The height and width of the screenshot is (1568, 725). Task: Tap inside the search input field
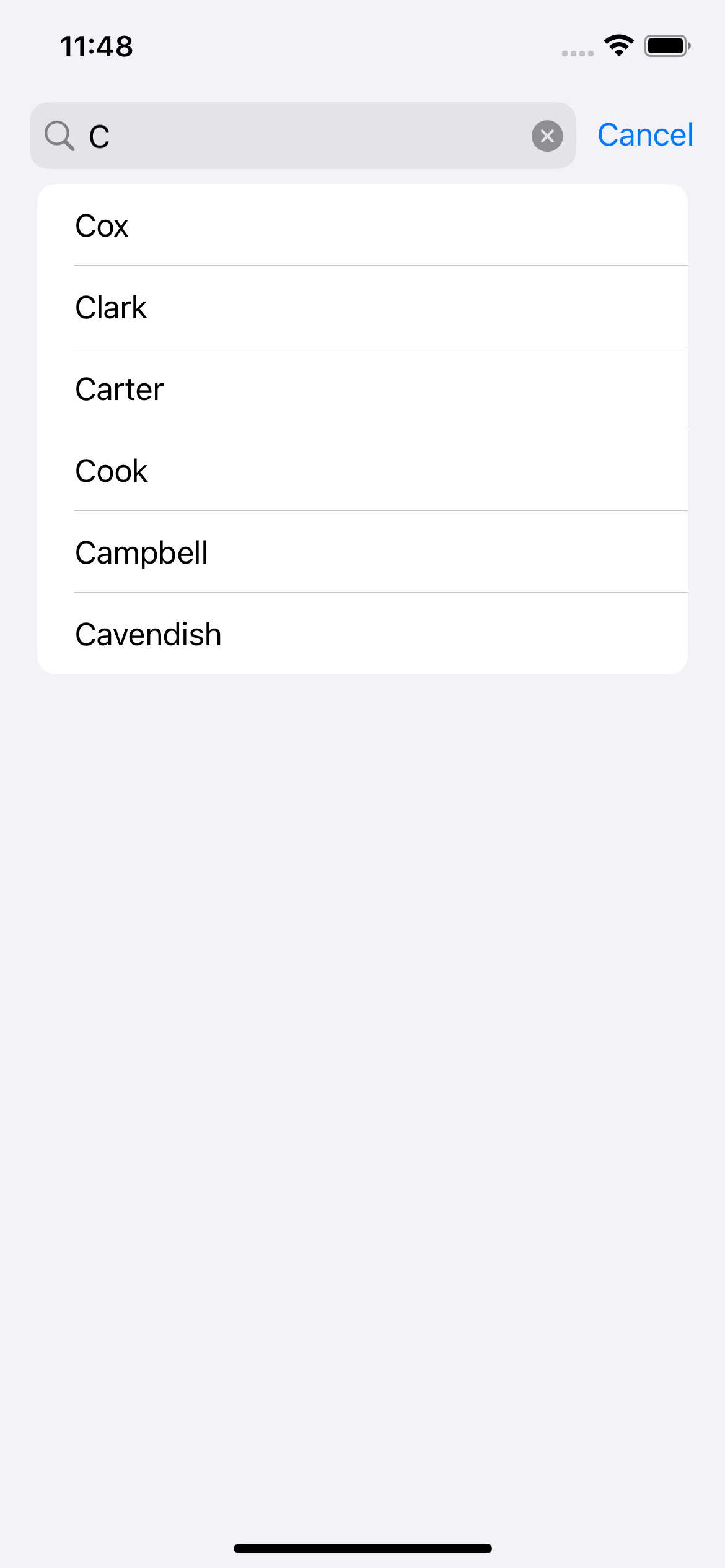pos(279,135)
